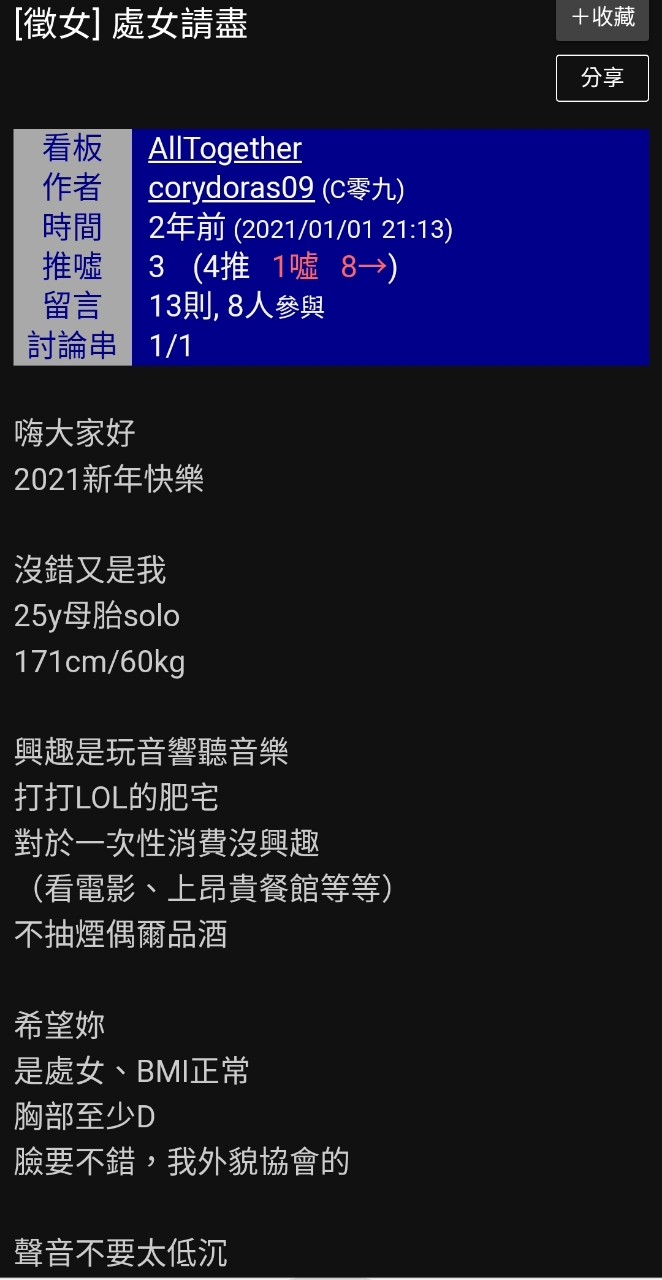
Task: Share this post via 分享
Action: click(602, 78)
